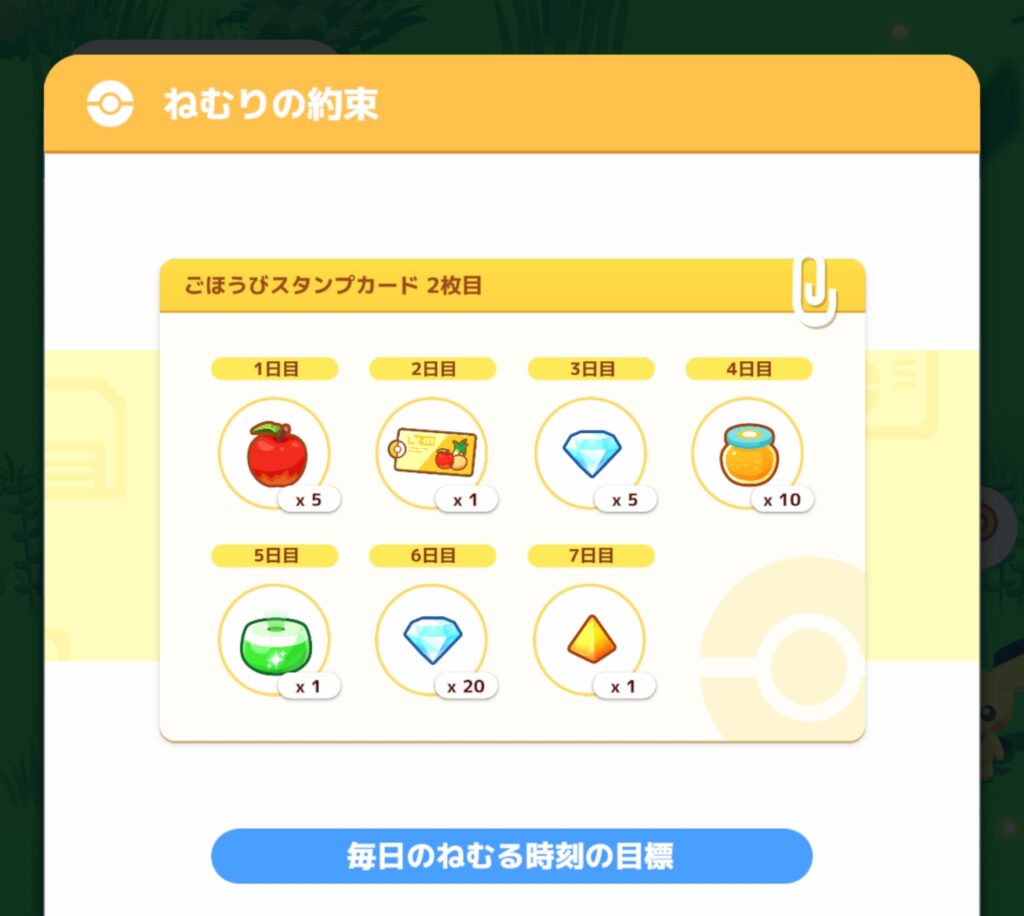View the day 2 ticket reward
The width and height of the screenshot is (1024, 916).
(432, 454)
